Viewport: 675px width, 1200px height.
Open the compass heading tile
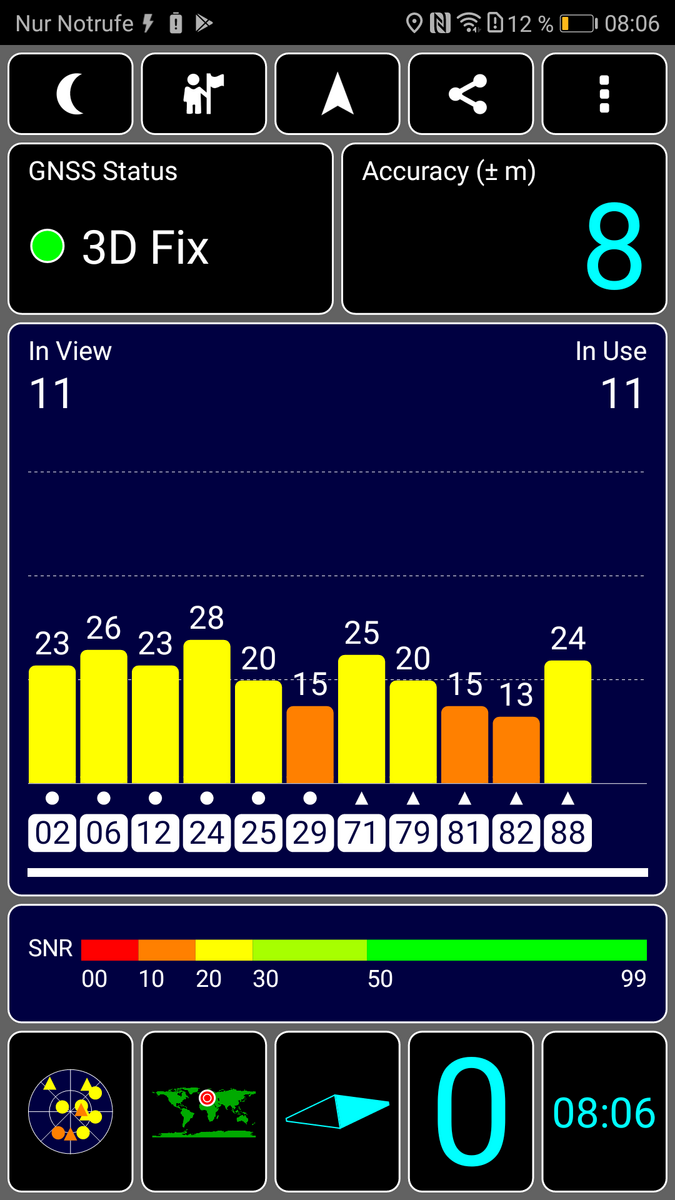337,1113
